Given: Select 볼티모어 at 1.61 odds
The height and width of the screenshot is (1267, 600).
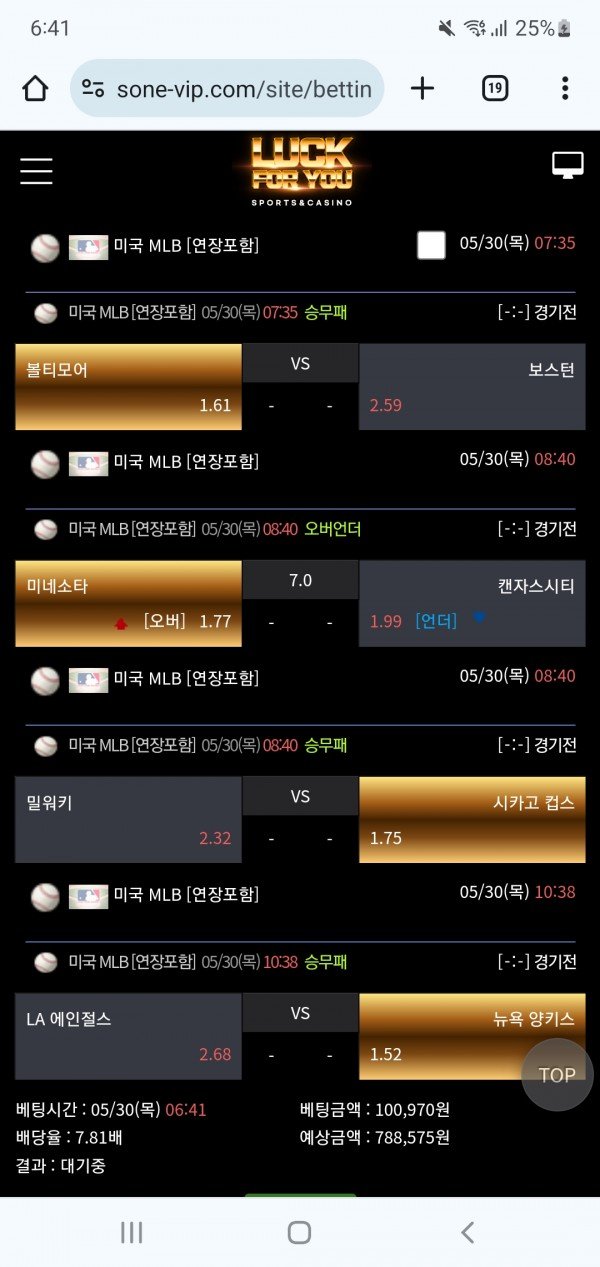Looking at the screenshot, I should pyautogui.click(x=128, y=387).
